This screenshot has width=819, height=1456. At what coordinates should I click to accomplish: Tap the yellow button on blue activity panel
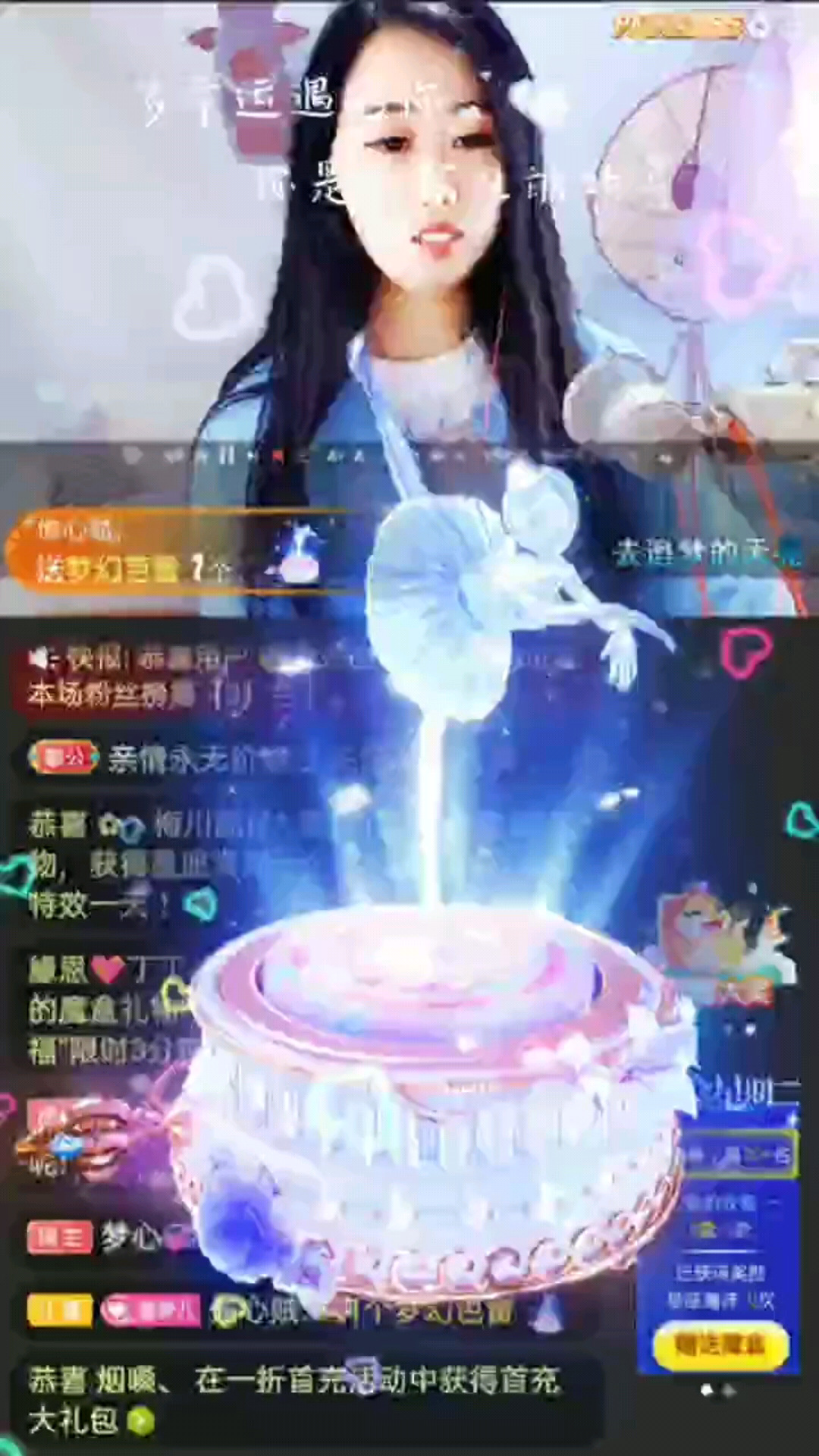tap(719, 1345)
